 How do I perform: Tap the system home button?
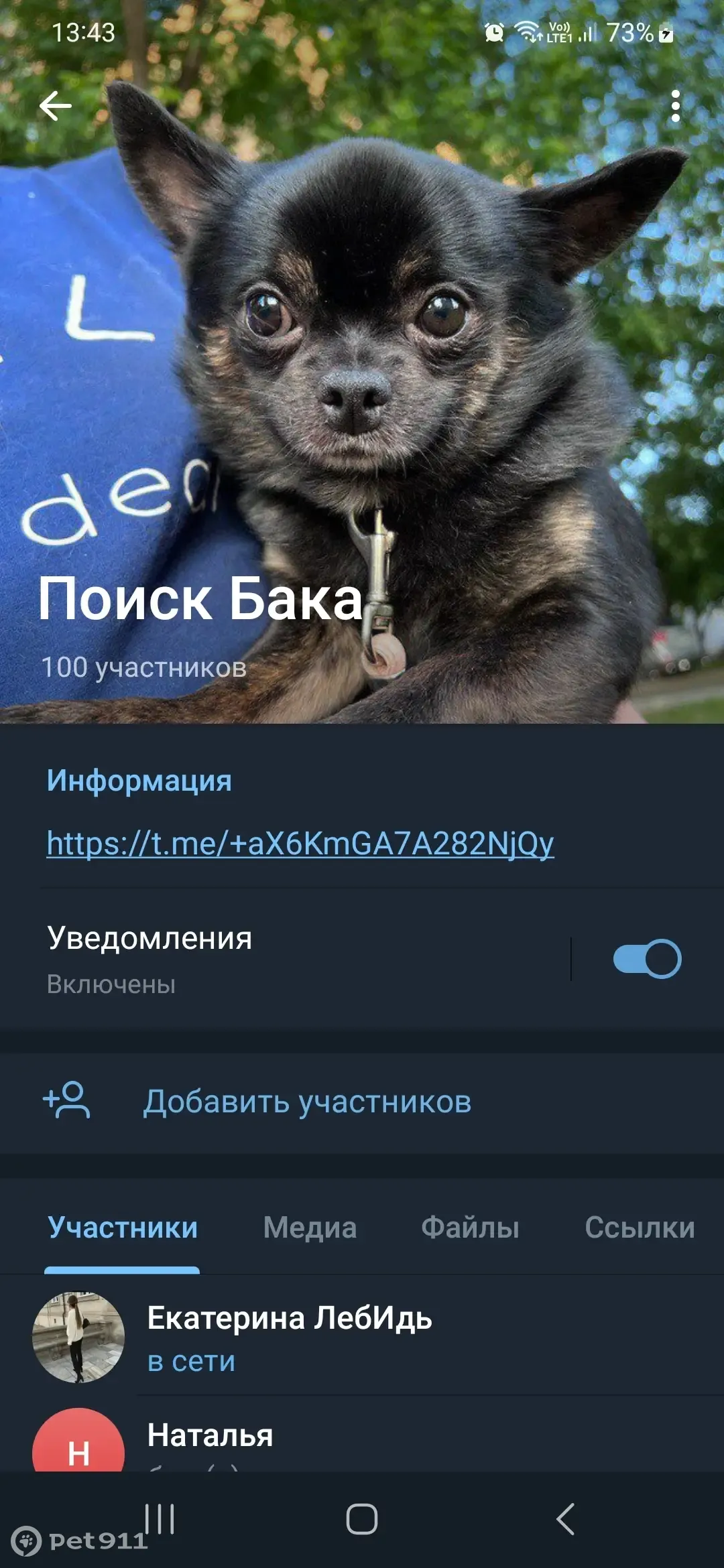tap(362, 1519)
